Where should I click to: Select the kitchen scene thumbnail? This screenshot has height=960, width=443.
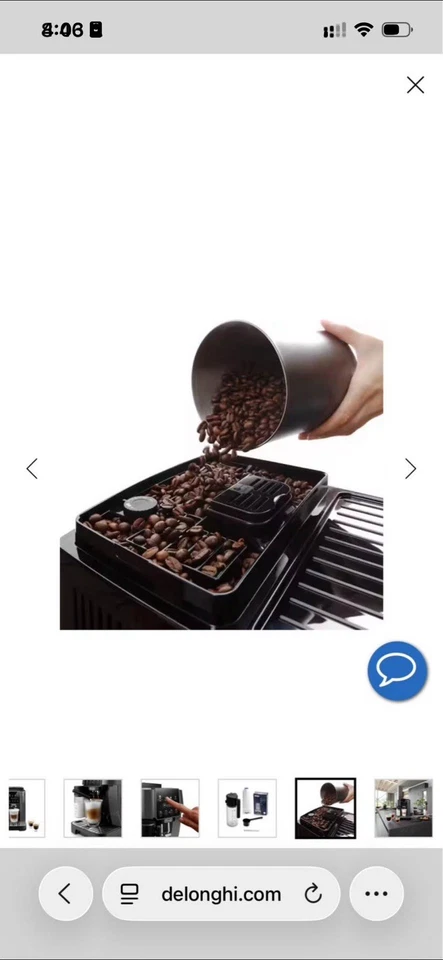pyautogui.click(x=404, y=808)
